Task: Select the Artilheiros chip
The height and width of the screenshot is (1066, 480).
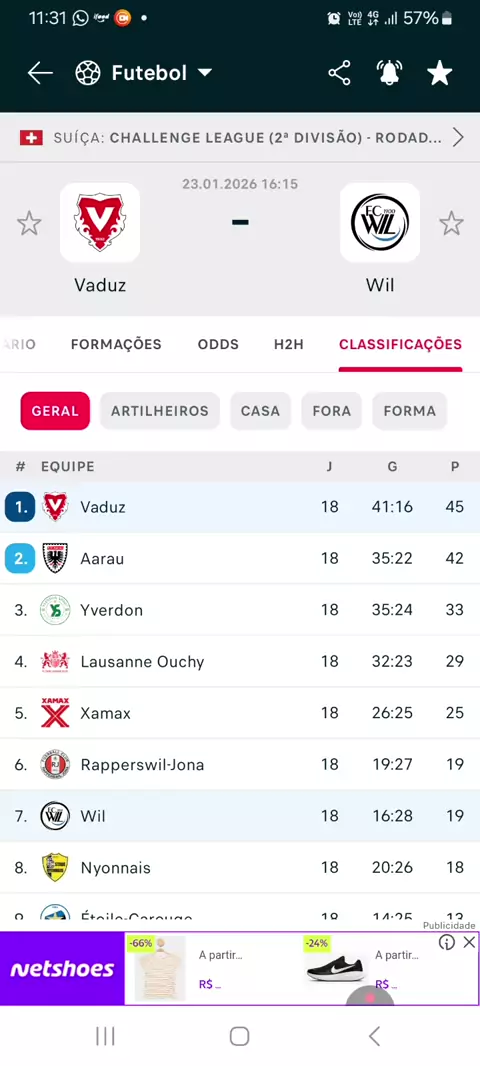Action: (160, 411)
